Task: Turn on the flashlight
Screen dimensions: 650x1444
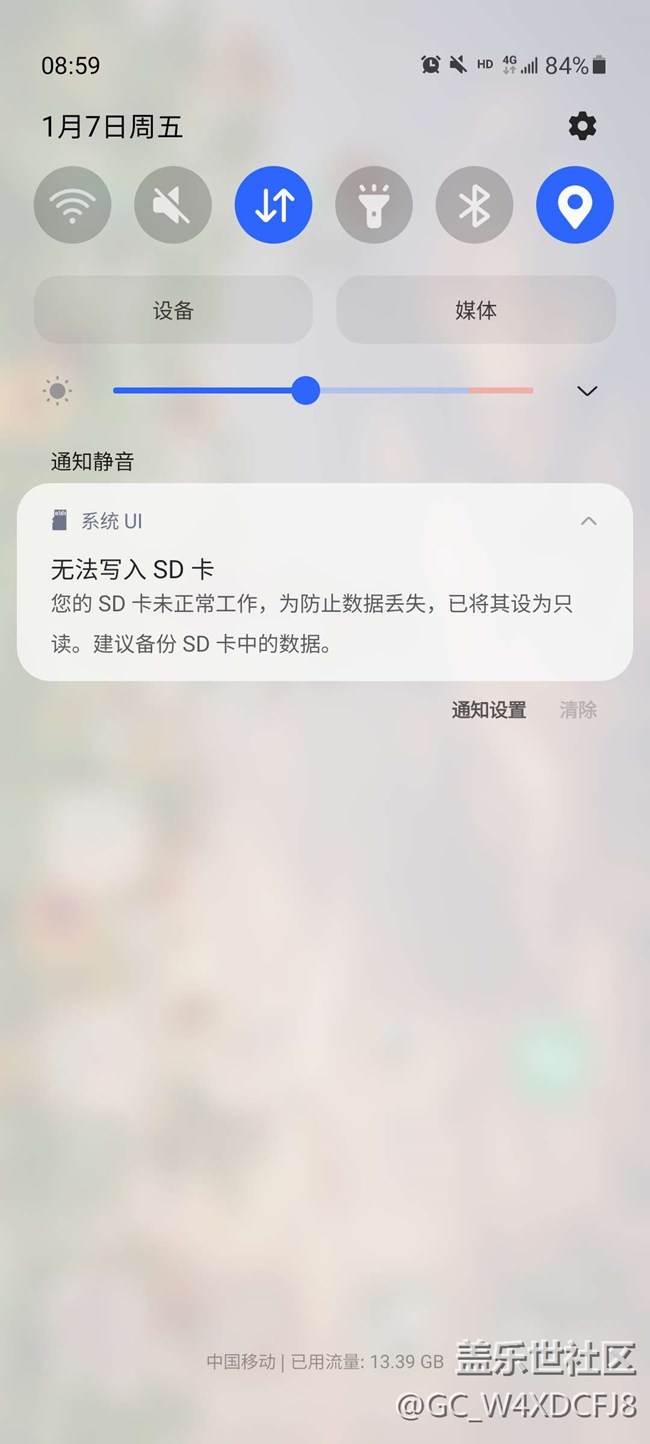Action: [x=374, y=205]
